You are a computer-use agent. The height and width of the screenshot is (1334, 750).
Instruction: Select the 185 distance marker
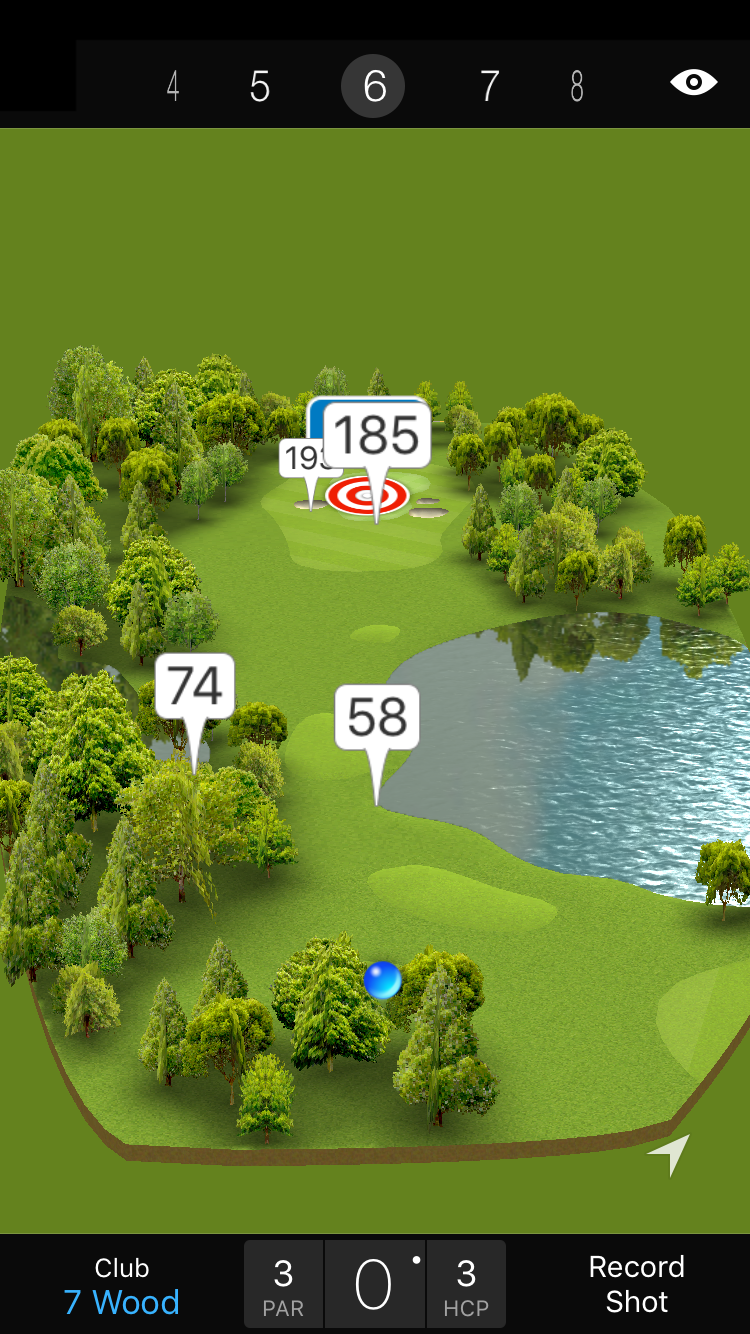pos(377,436)
